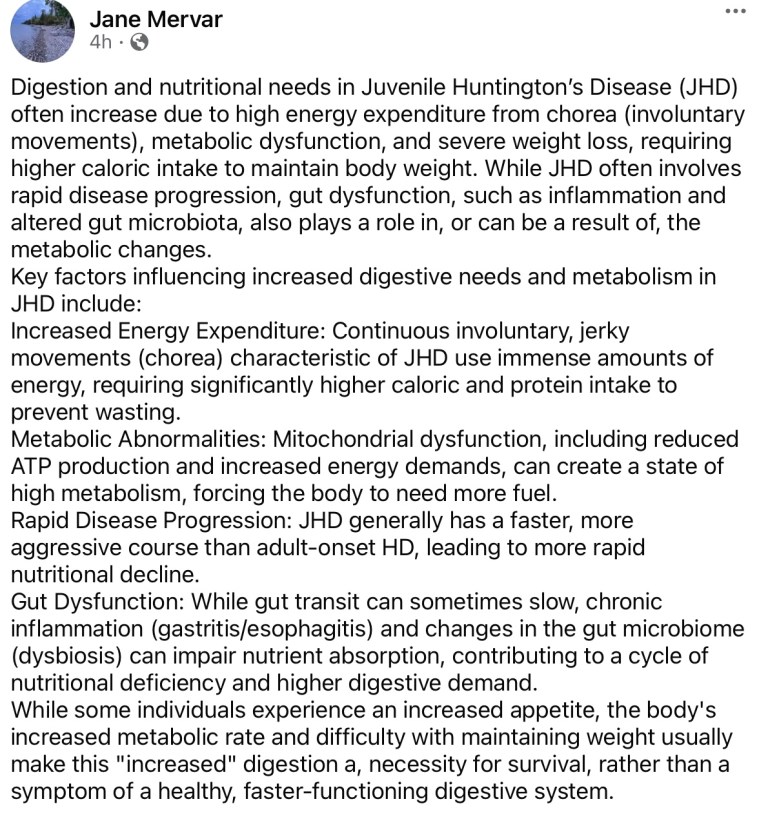
Task: Open the post's three-dot options menu
Action: click(x=735, y=10)
